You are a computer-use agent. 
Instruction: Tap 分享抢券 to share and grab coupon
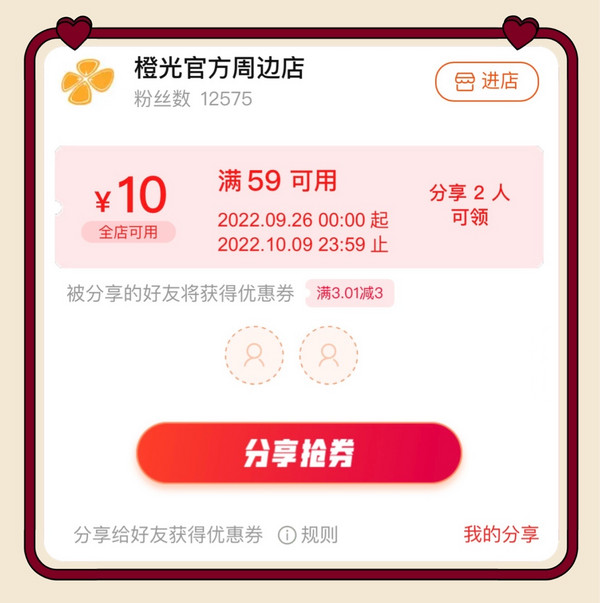(299, 454)
